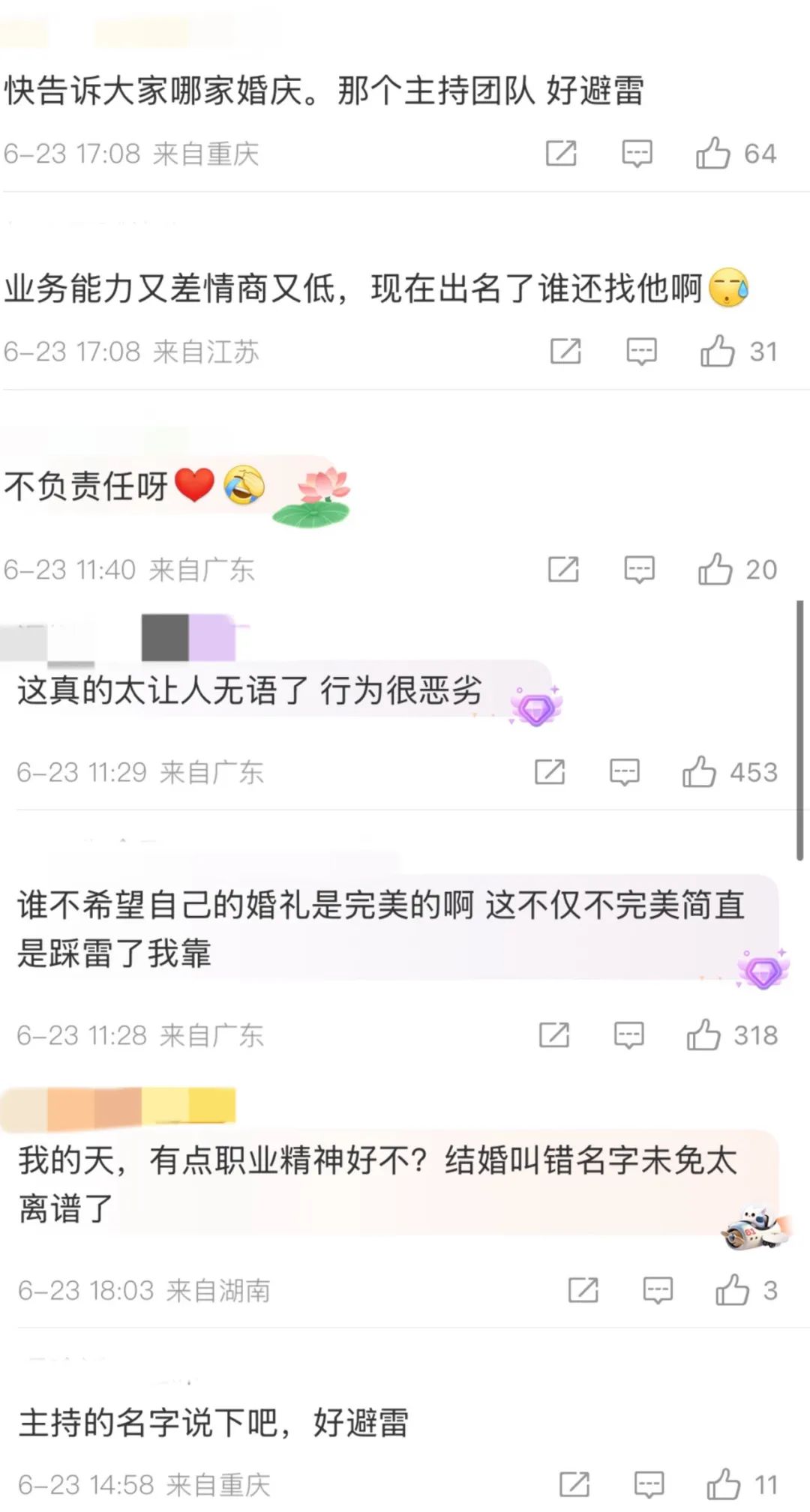Image resolution: width=810 pixels, height=1512 pixels.
Task: Share the '踩雷了' wedding comment
Action: [553, 1035]
